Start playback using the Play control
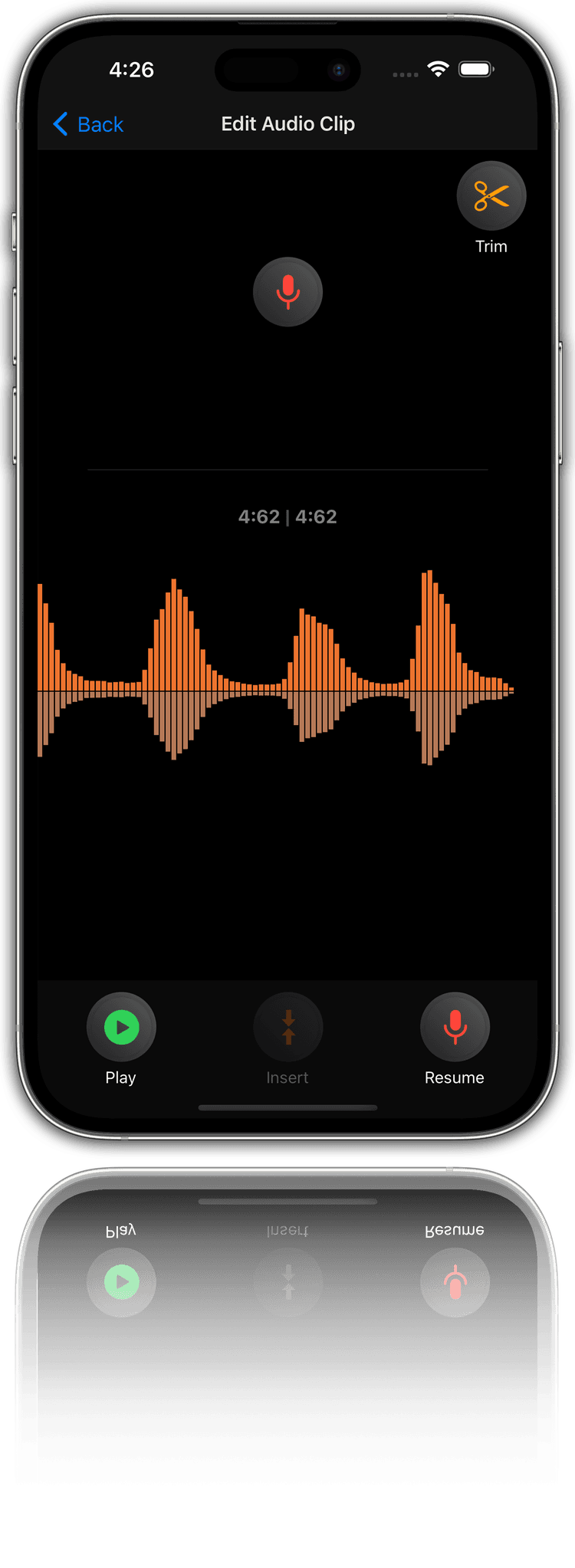The width and height of the screenshot is (575, 1568). [120, 1027]
